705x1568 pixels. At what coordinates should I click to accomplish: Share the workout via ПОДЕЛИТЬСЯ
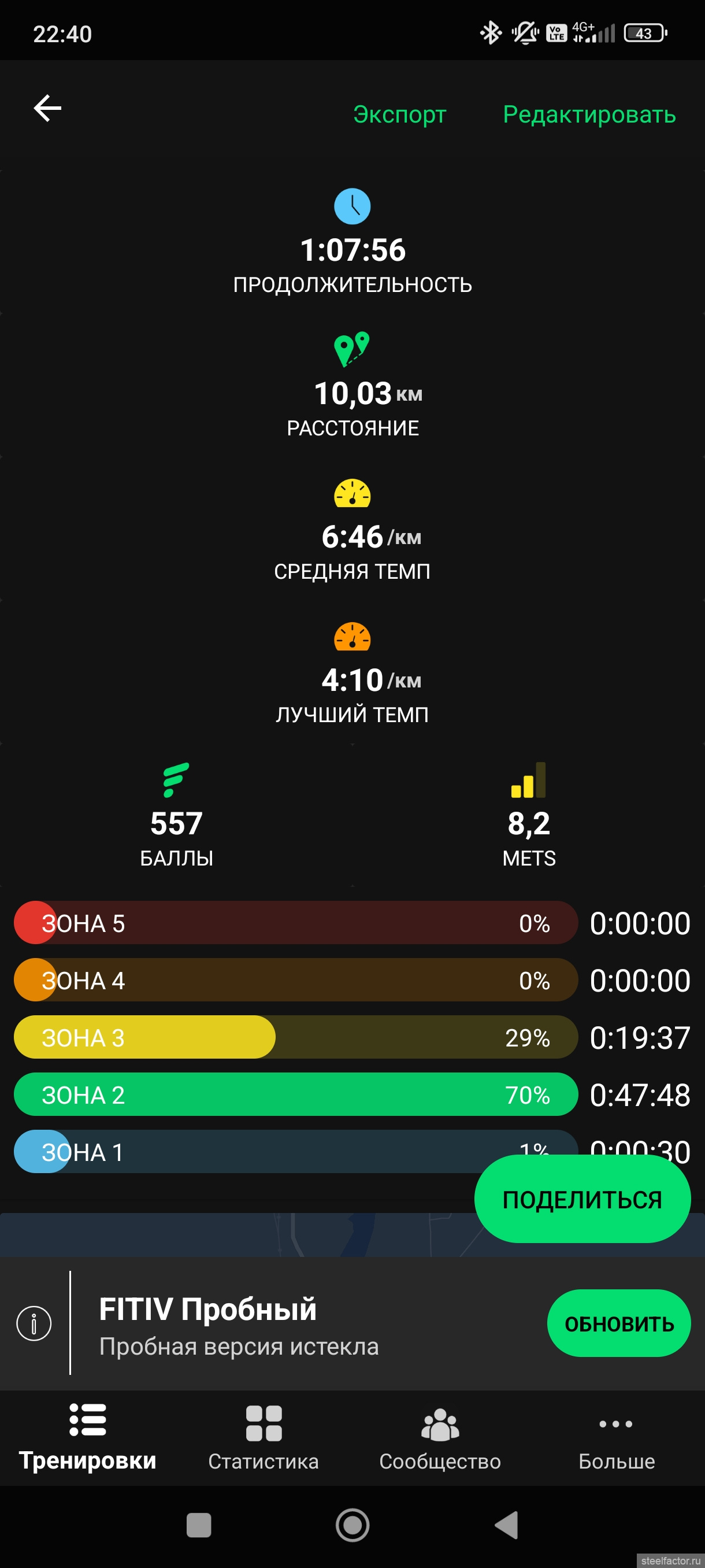click(582, 1199)
